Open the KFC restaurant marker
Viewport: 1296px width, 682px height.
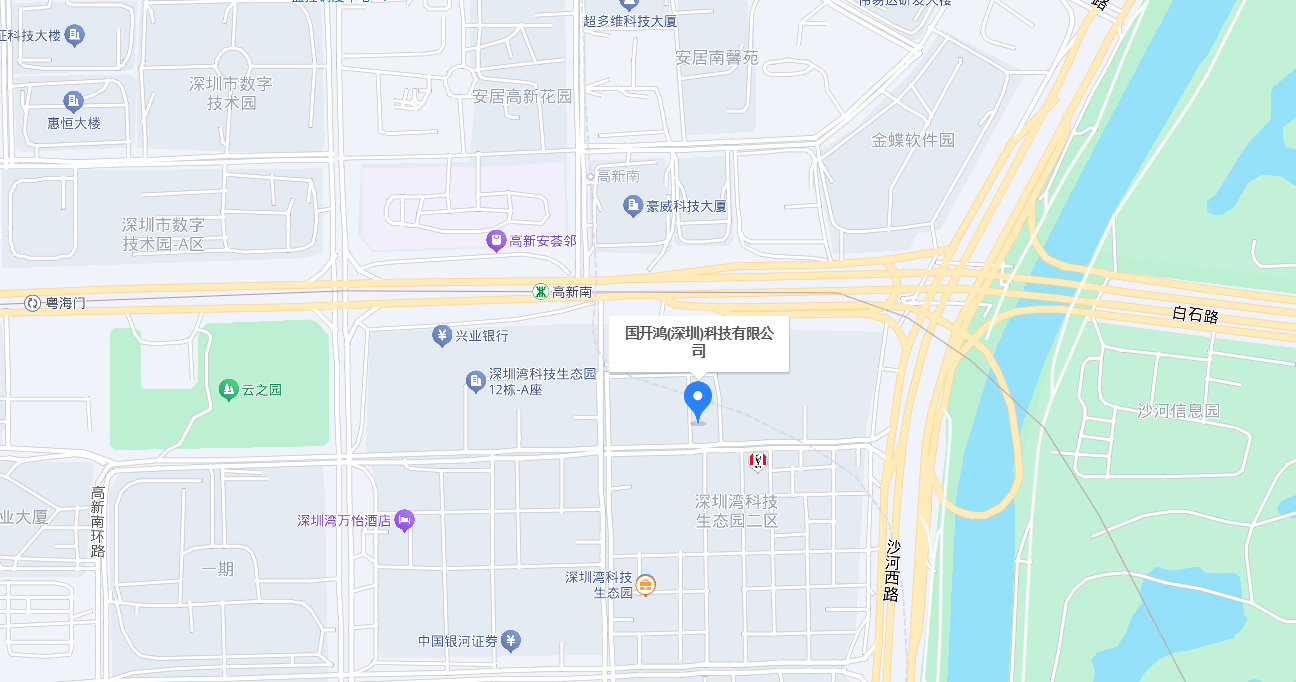pos(757,461)
